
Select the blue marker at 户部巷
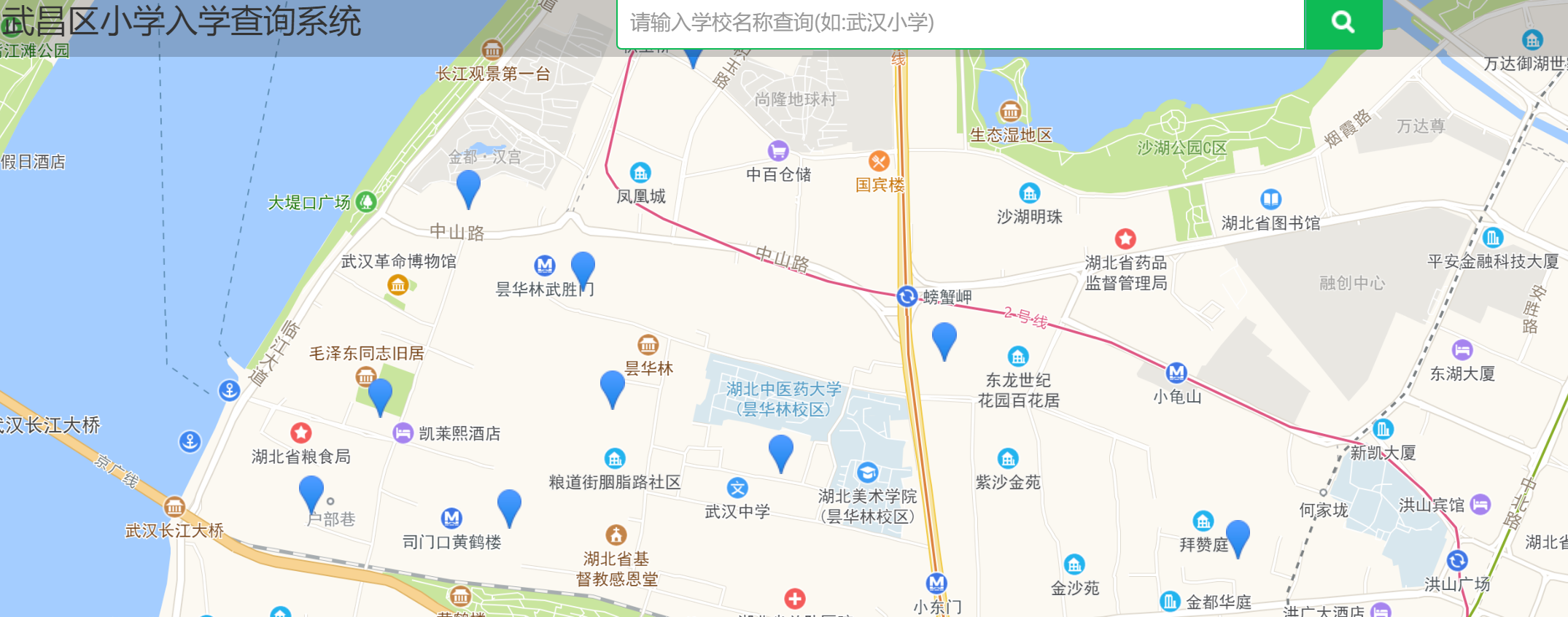311,492
